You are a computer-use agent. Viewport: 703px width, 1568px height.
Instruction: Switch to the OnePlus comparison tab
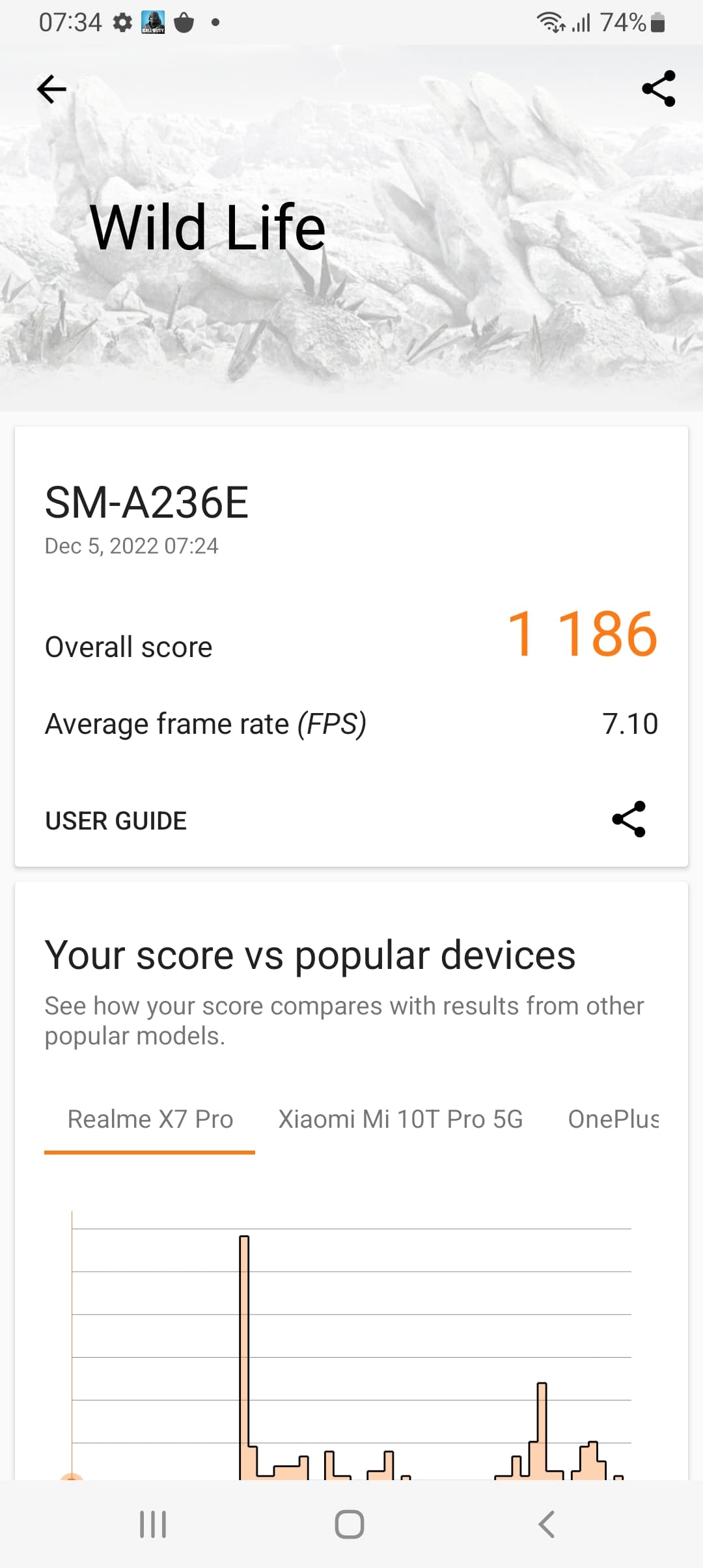coord(613,1119)
